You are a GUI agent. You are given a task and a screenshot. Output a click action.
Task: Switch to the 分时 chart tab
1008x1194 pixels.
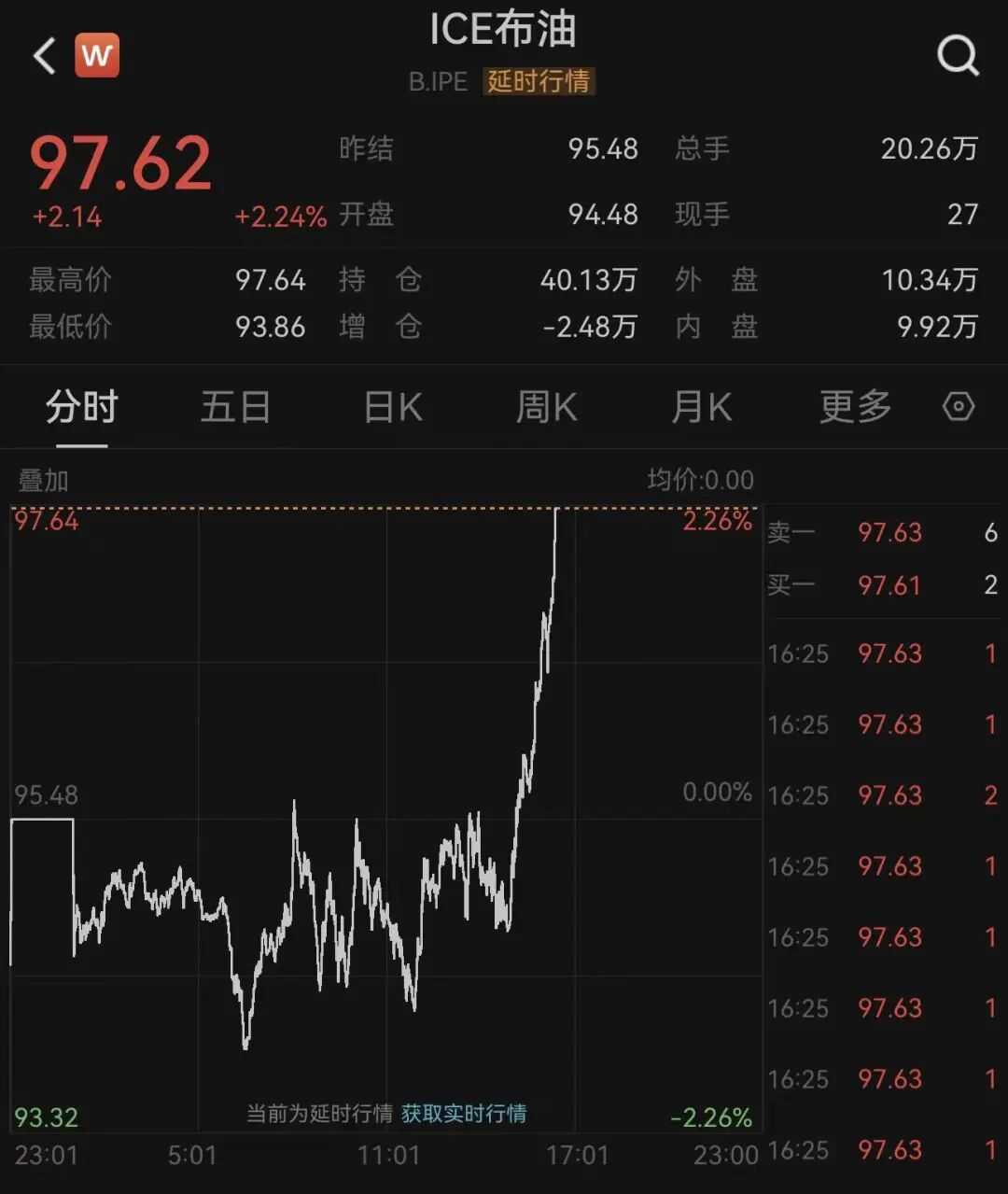point(82,408)
